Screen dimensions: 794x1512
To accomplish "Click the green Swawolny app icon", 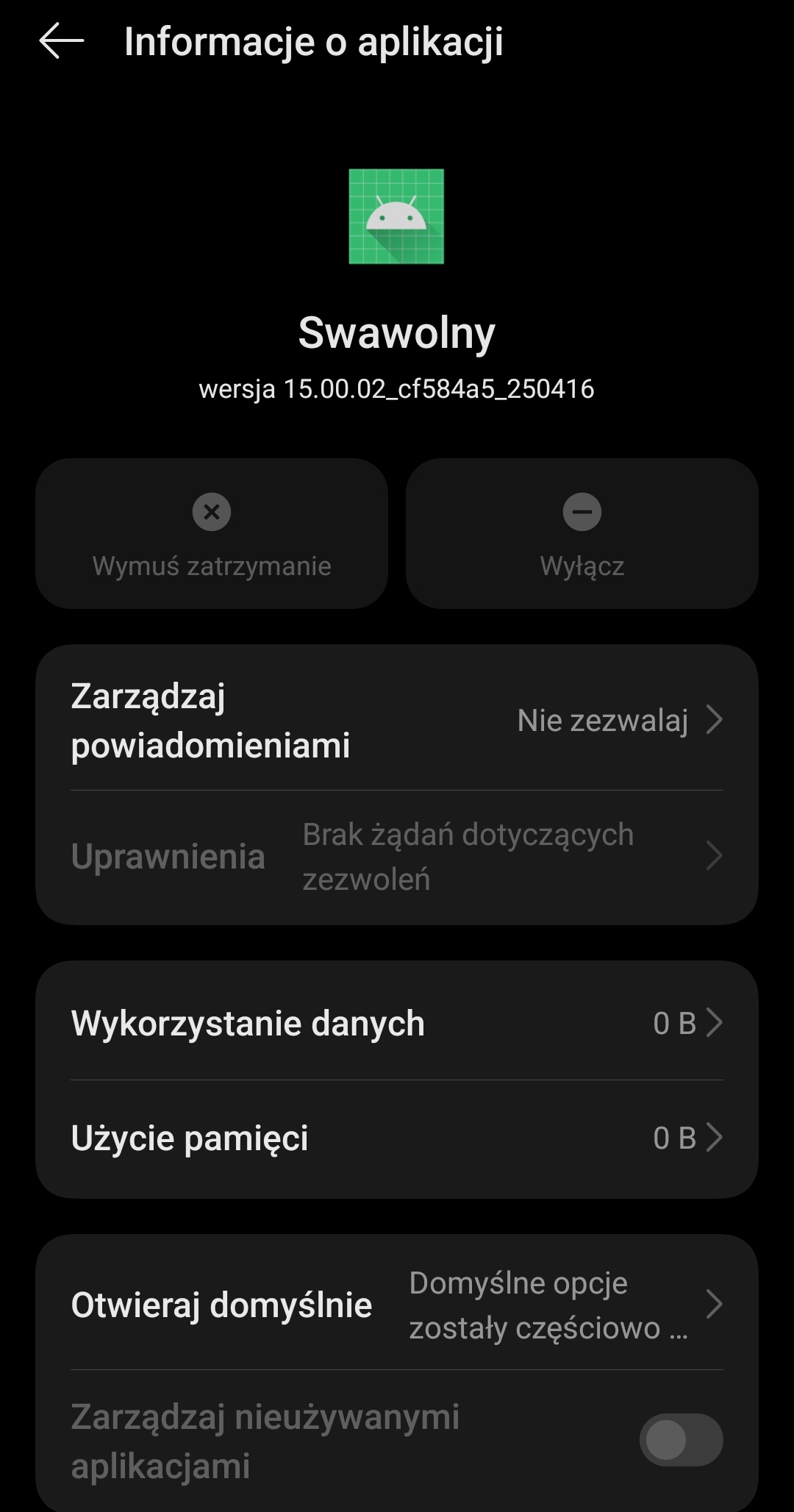I will [x=396, y=216].
